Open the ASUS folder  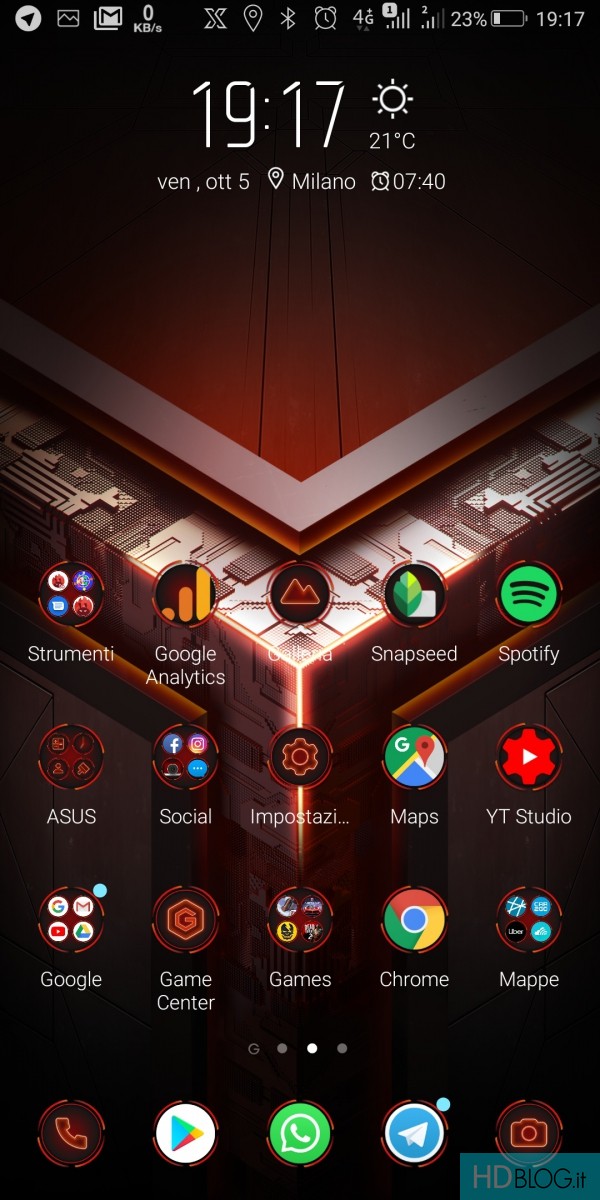pos(71,757)
